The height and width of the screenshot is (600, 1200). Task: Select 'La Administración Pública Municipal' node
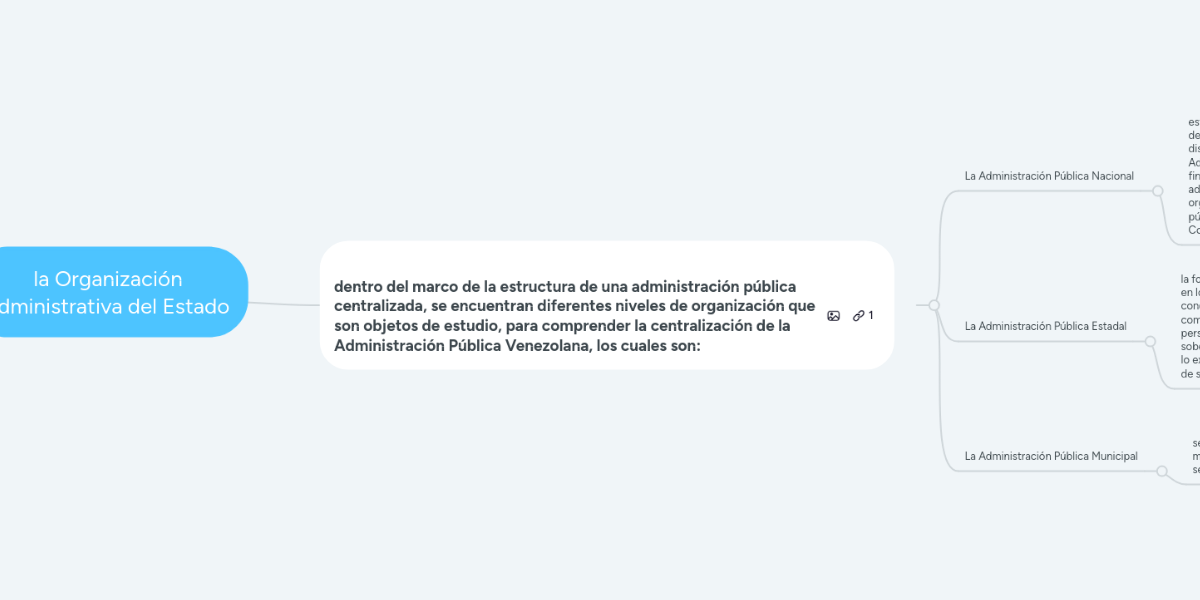[x=1050, y=456]
